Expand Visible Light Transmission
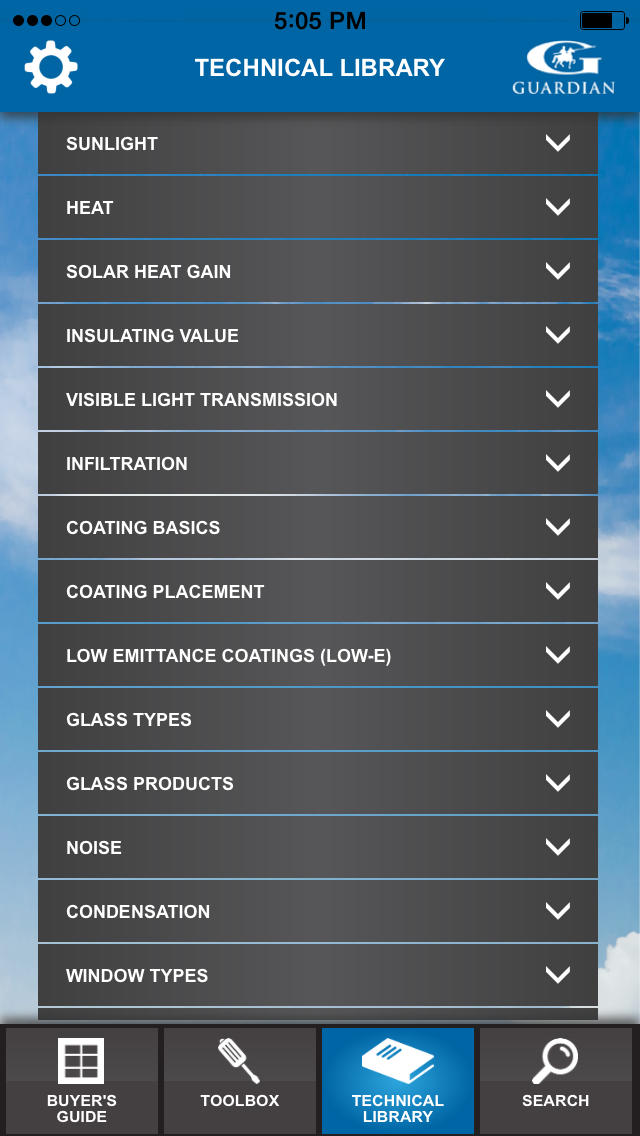This screenshot has height=1136, width=640. coord(317,399)
